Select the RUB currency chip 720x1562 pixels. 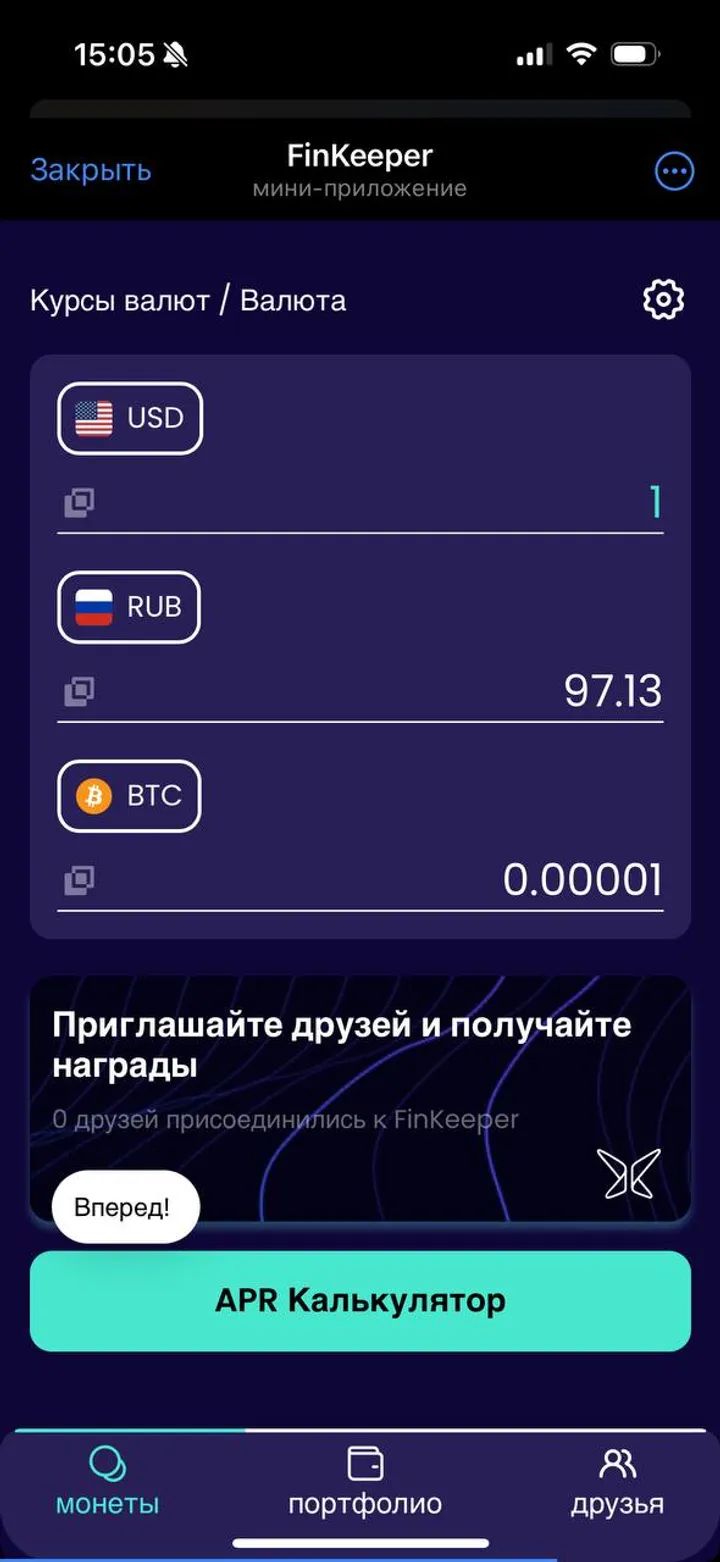point(128,607)
